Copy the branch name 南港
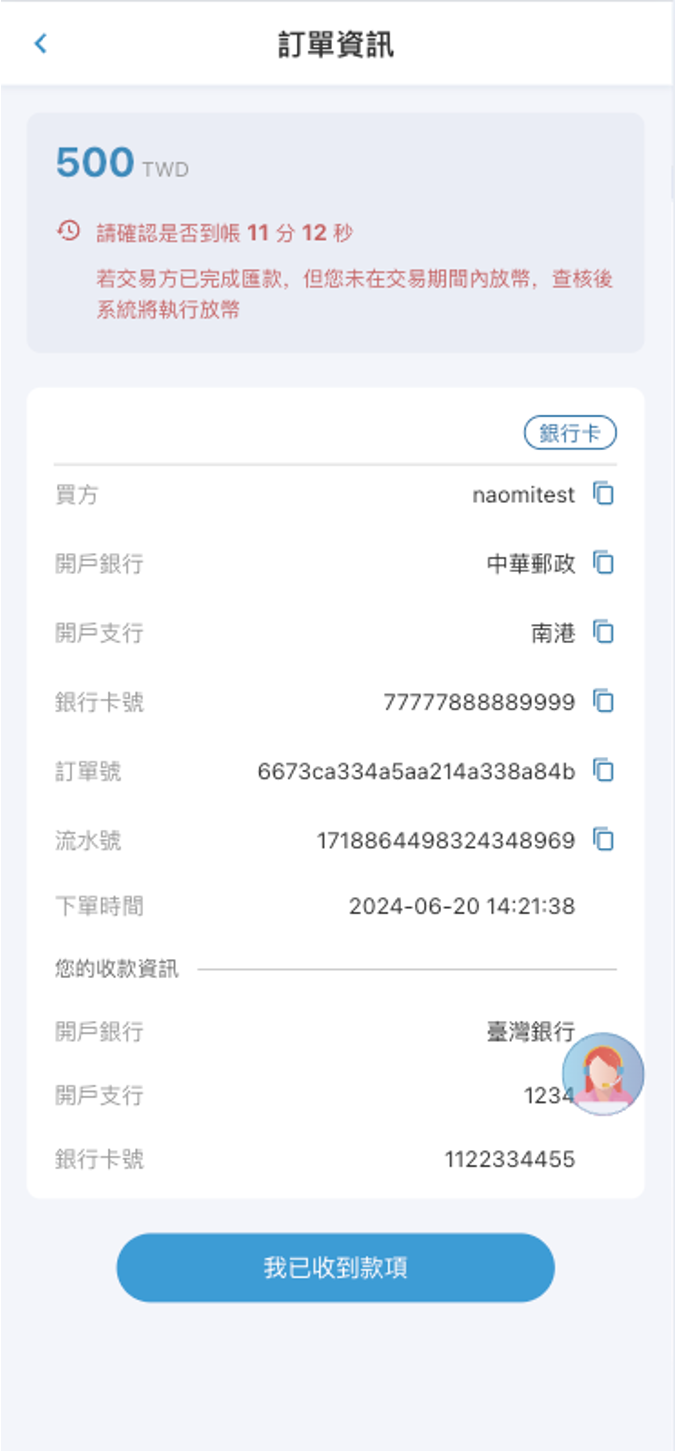 pos(603,632)
